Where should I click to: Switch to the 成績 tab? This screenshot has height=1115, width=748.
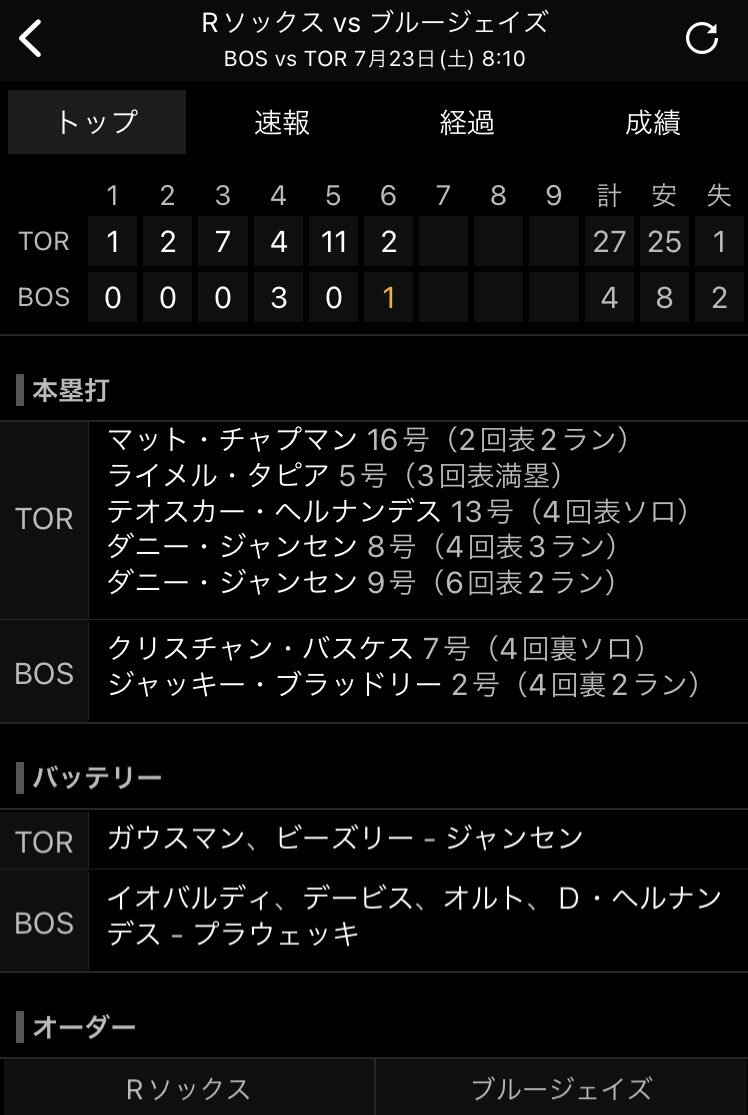653,122
